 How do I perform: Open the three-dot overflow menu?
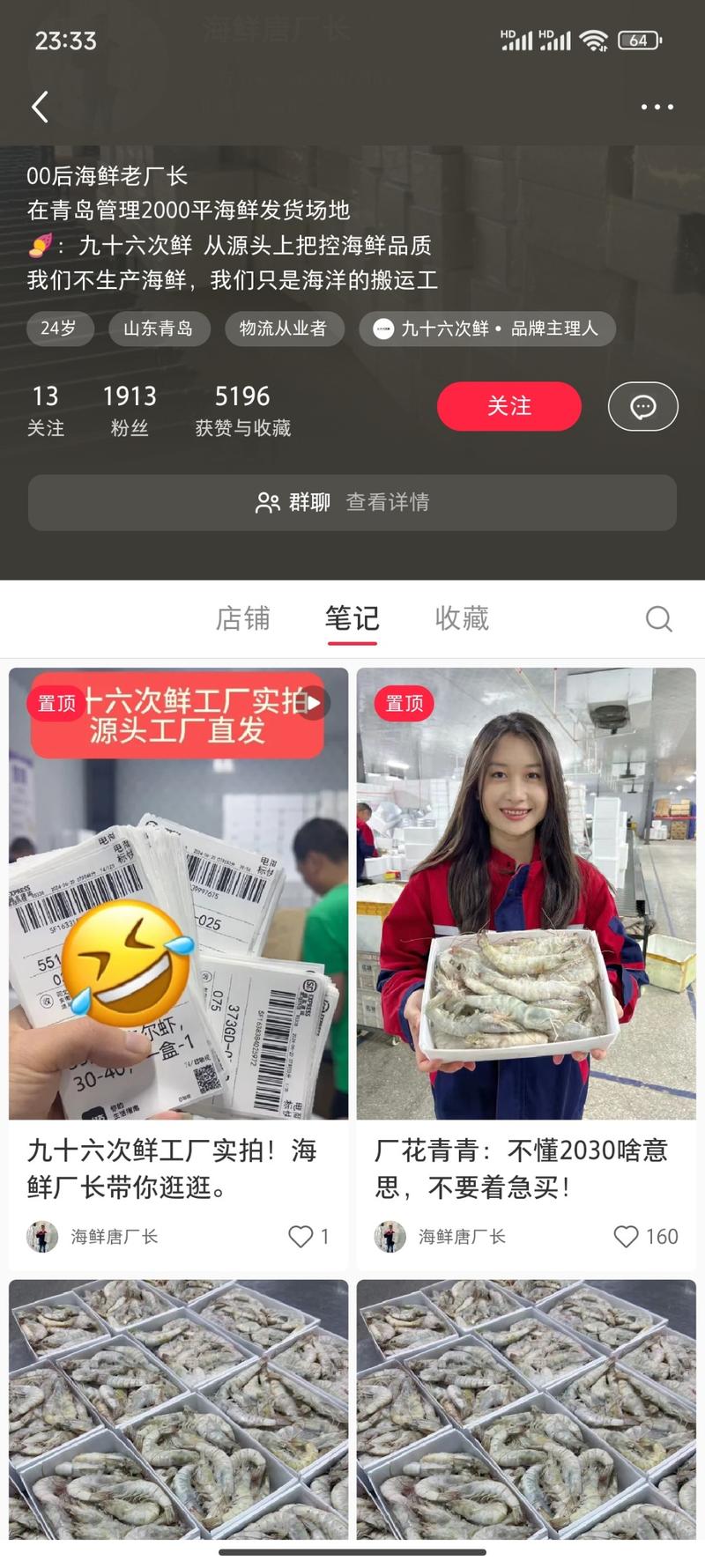pos(657,107)
